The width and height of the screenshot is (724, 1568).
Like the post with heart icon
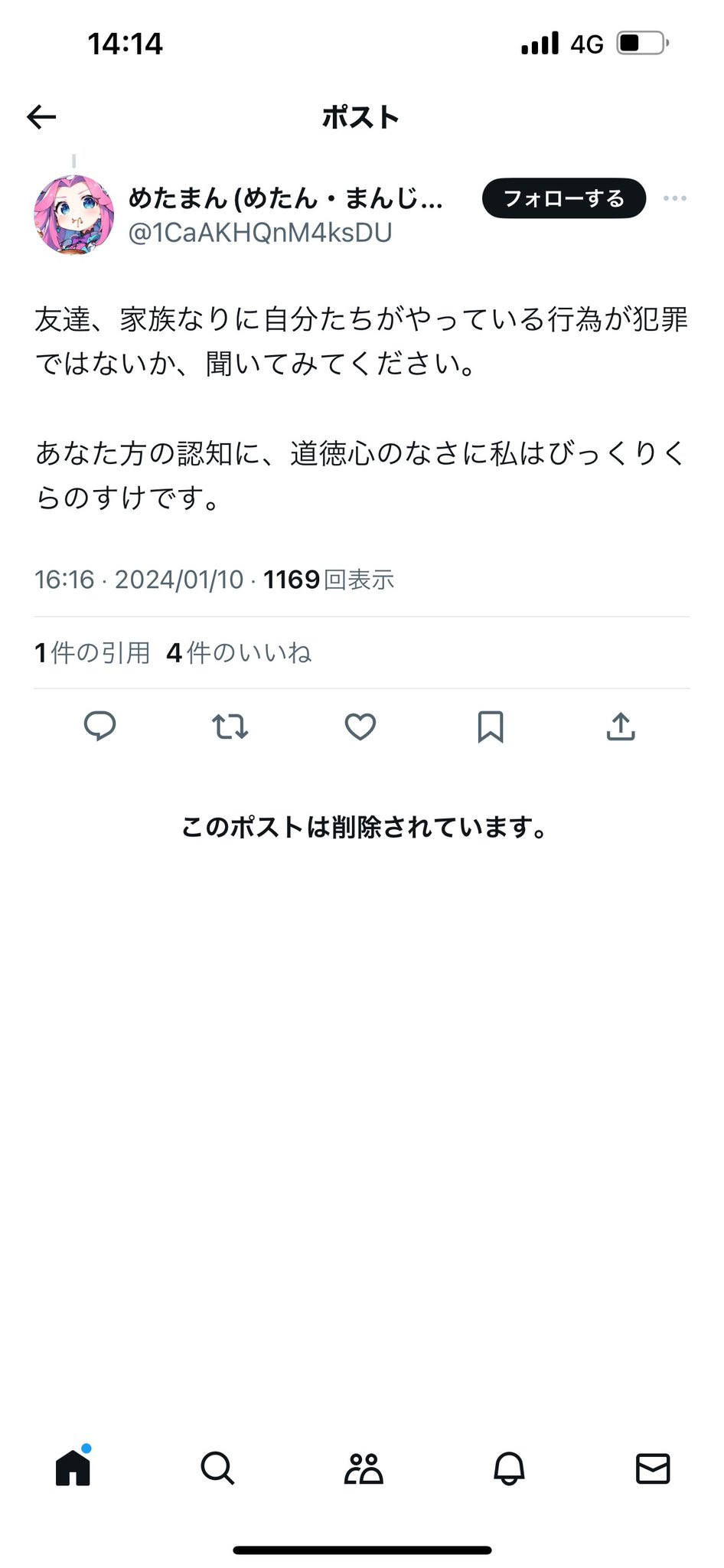pos(360,726)
